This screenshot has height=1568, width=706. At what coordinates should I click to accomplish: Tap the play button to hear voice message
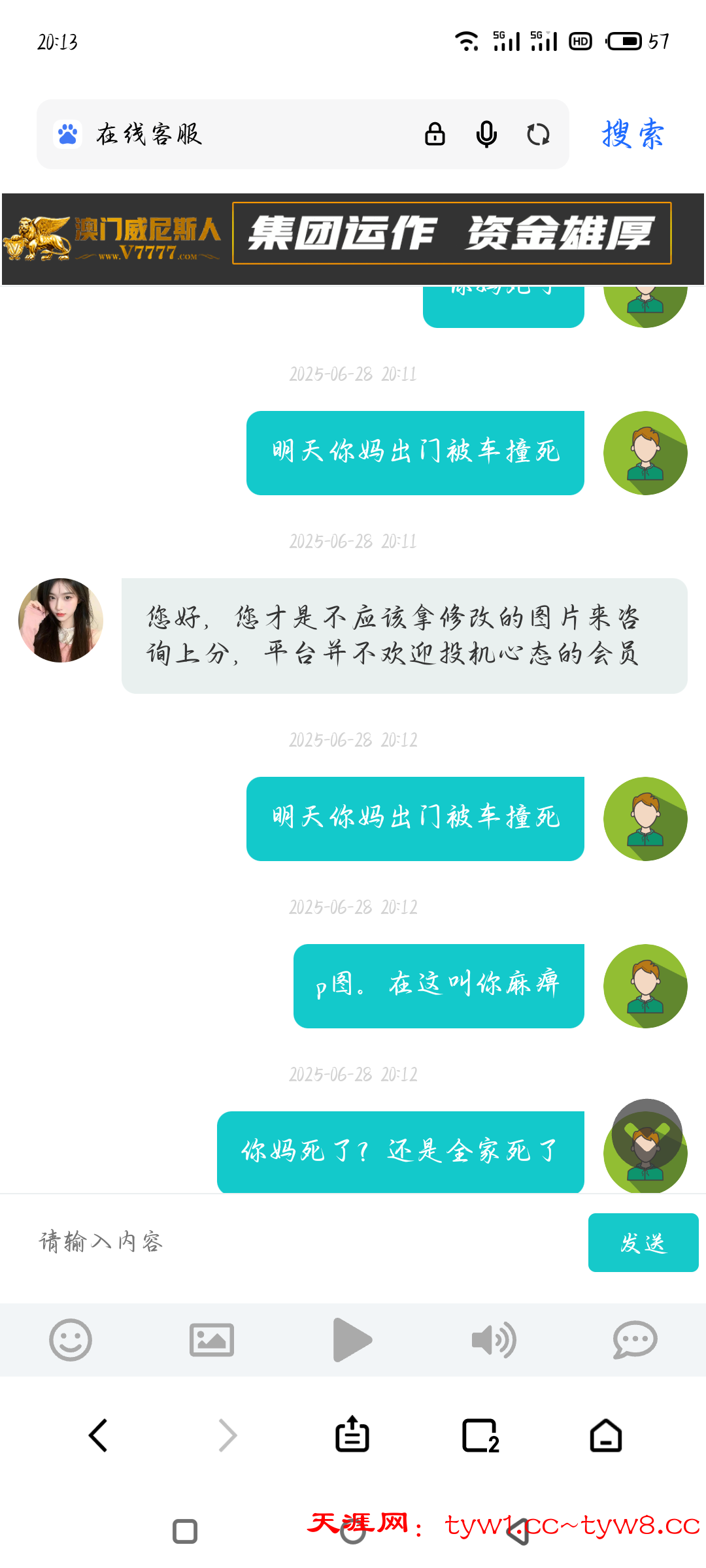pos(352,1340)
